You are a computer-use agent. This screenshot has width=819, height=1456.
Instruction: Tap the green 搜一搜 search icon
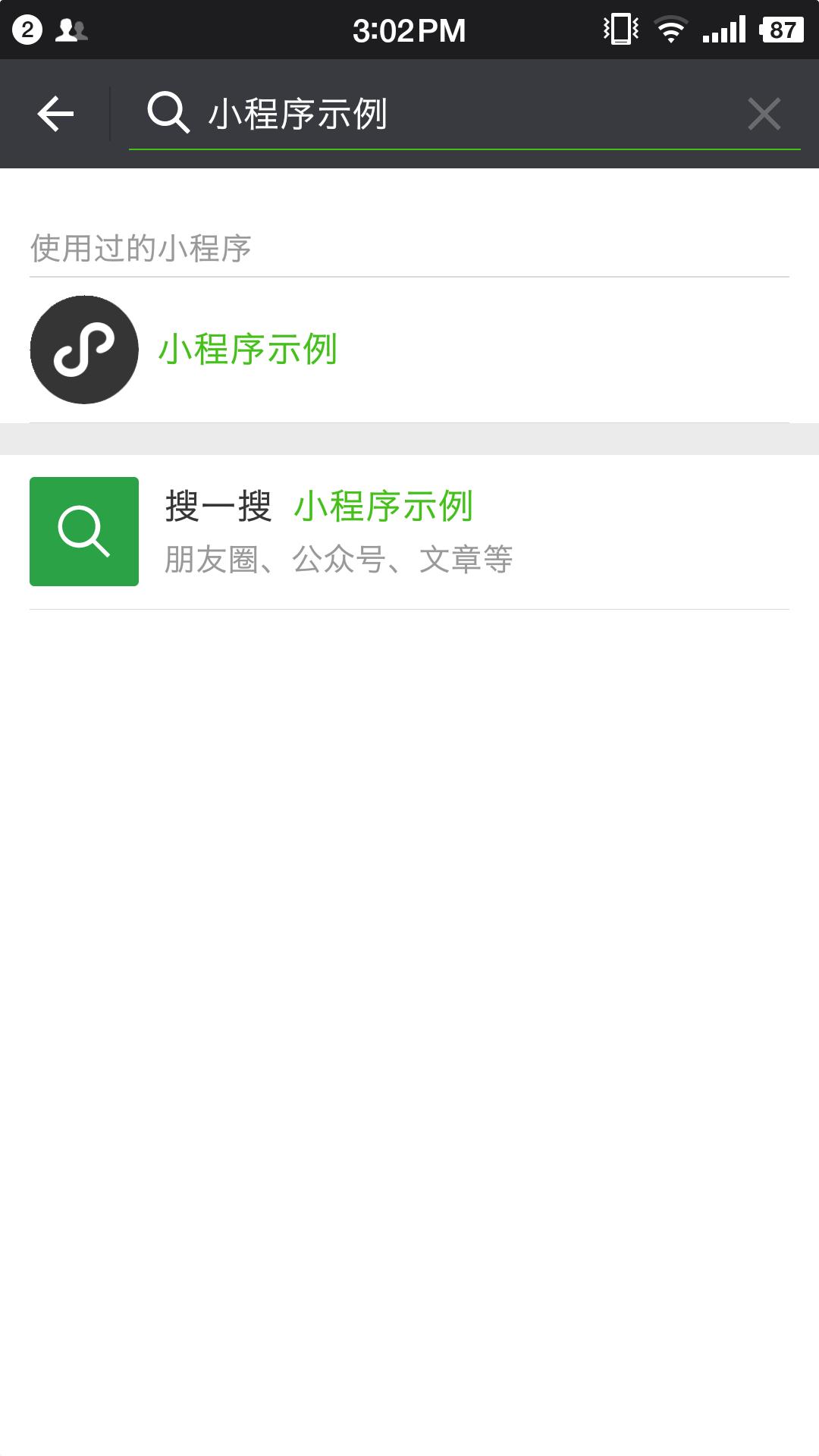coord(83,531)
